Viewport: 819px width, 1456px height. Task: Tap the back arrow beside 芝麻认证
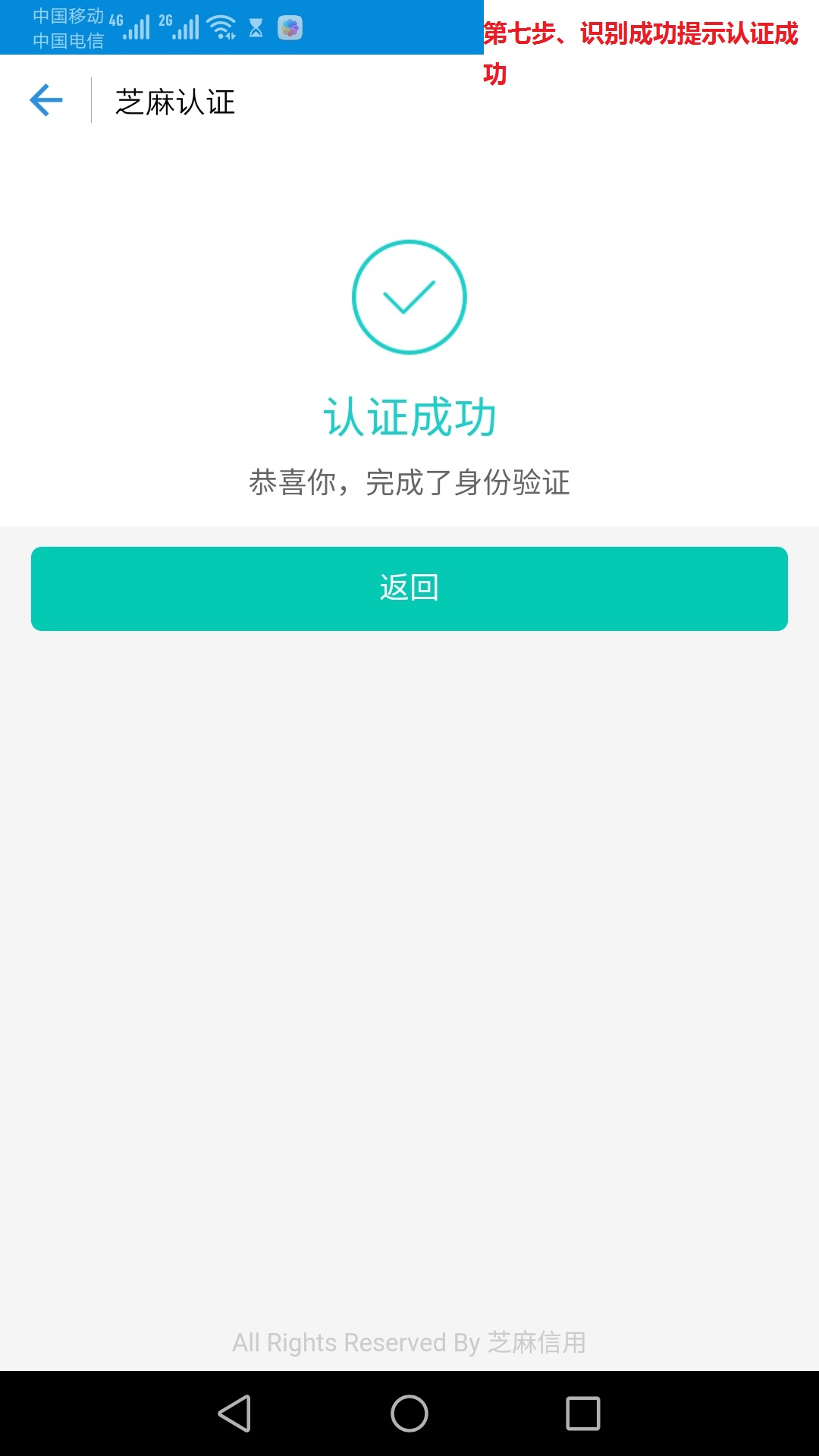click(45, 100)
